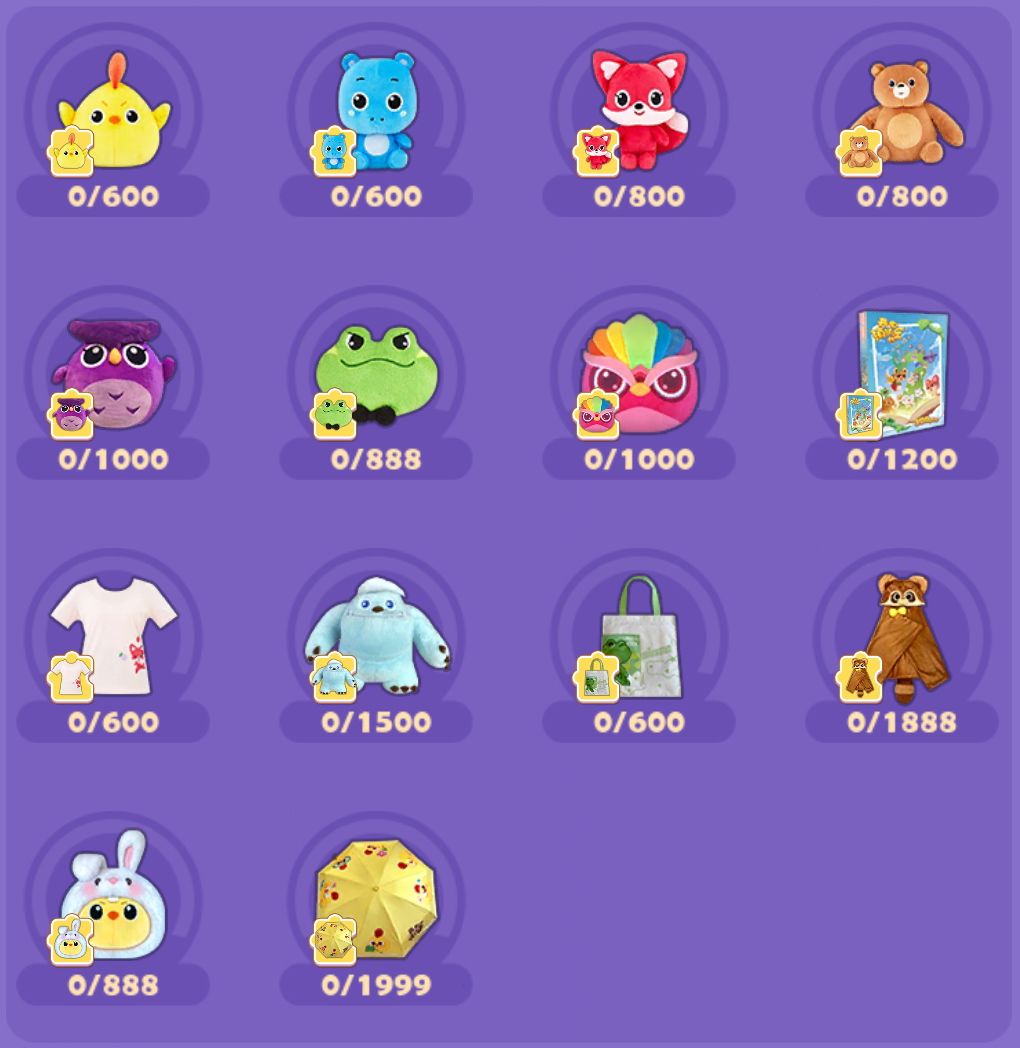
Task: Select the yellow chick badge icon
Action: [x=70, y=150]
